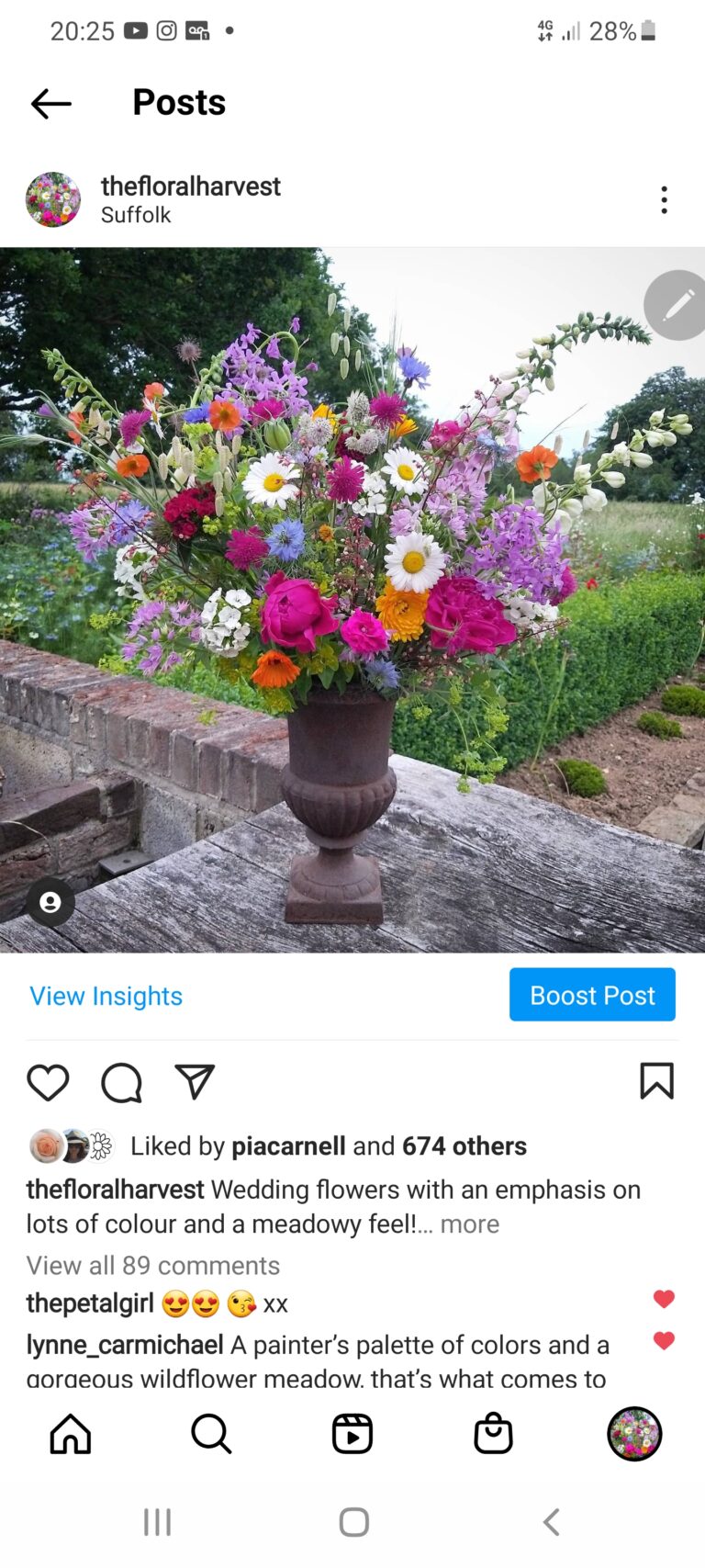This screenshot has width=705, height=1568.
Task: Open the comment bubble icon
Action: [x=121, y=1082]
